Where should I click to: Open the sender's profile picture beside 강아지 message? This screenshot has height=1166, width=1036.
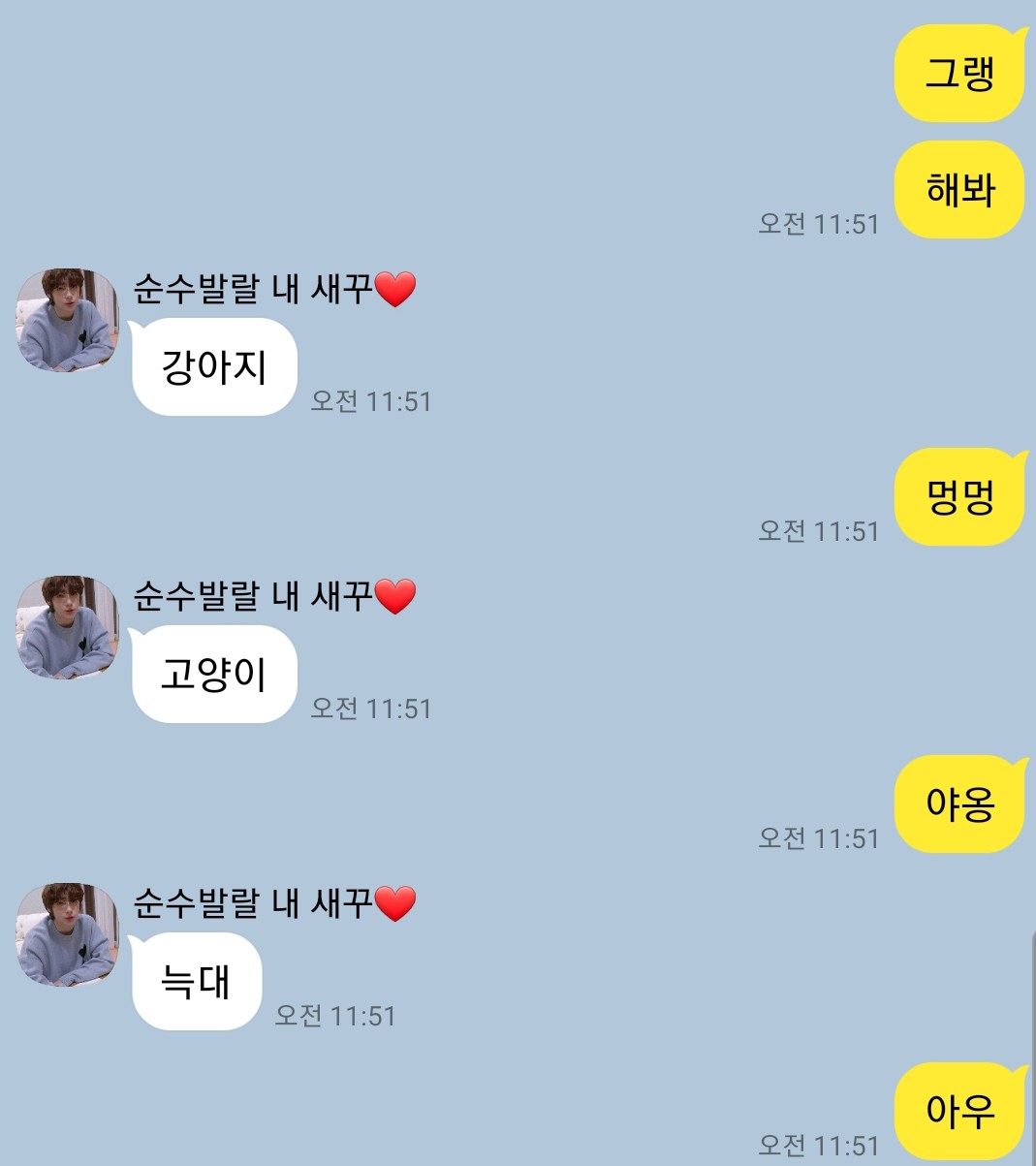tap(66, 321)
